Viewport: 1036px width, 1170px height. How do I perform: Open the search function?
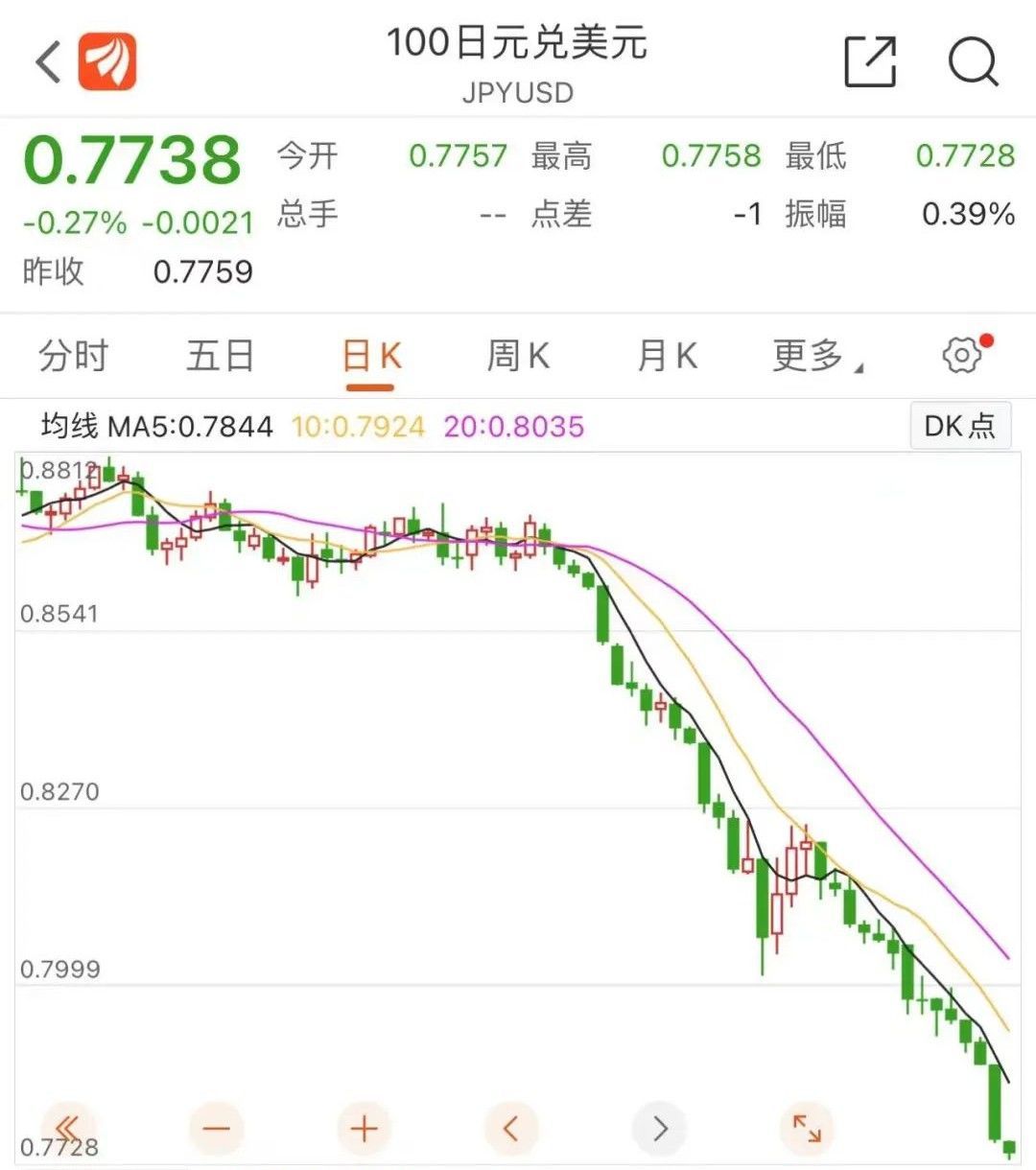[974, 61]
